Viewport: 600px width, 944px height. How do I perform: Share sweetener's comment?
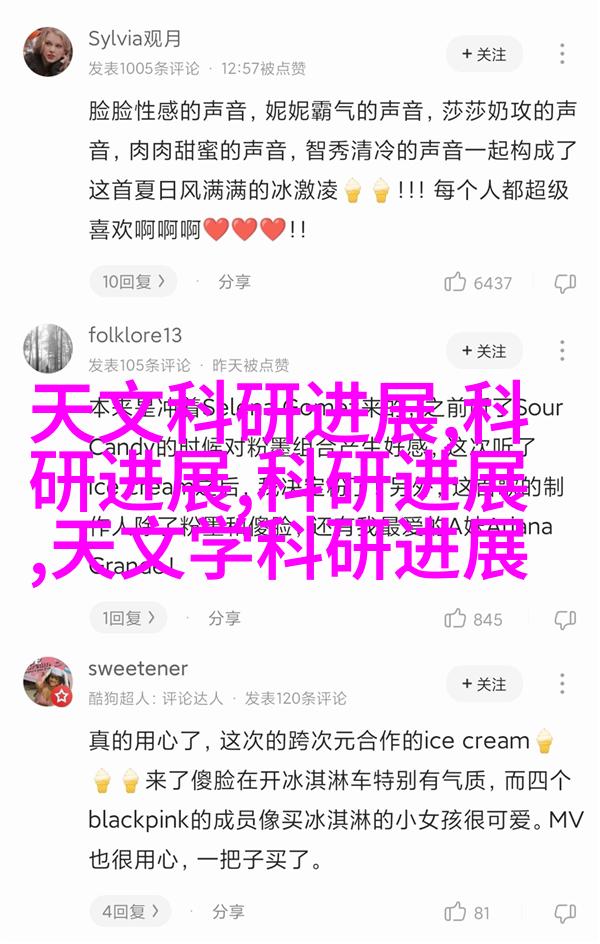(x=228, y=912)
